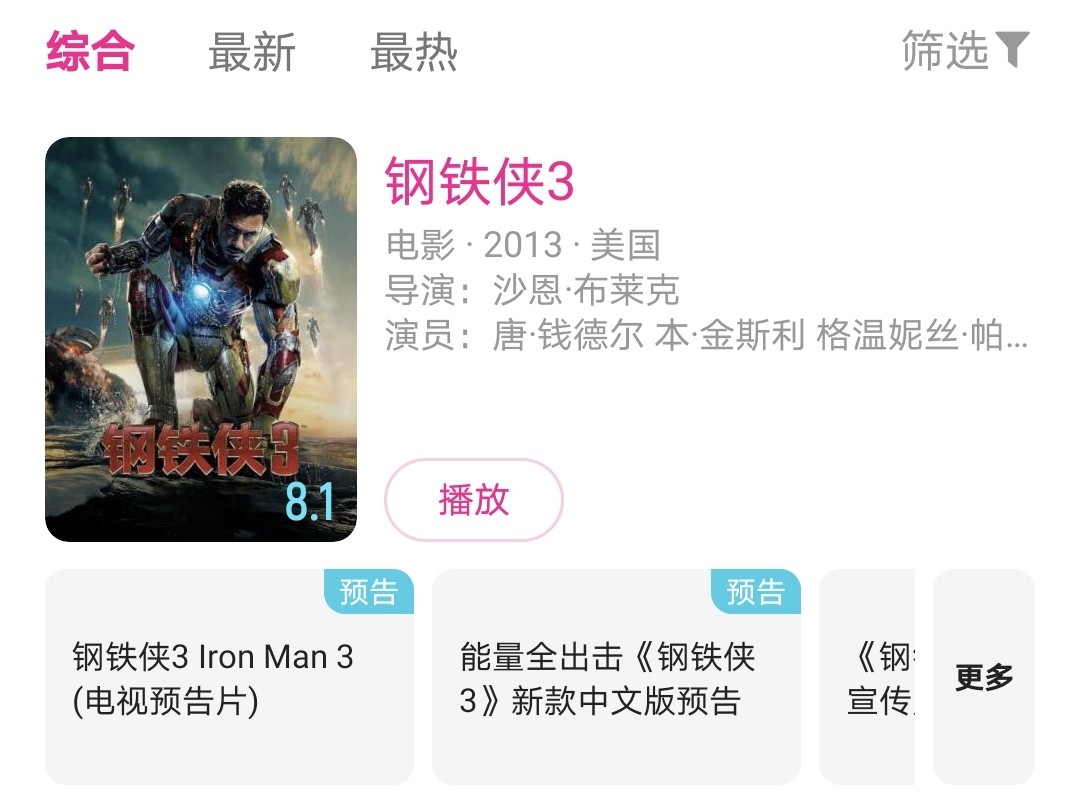Open the 能量全出击 新款中文版预告 card
The image size is (1080, 793).
pos(616,677)
